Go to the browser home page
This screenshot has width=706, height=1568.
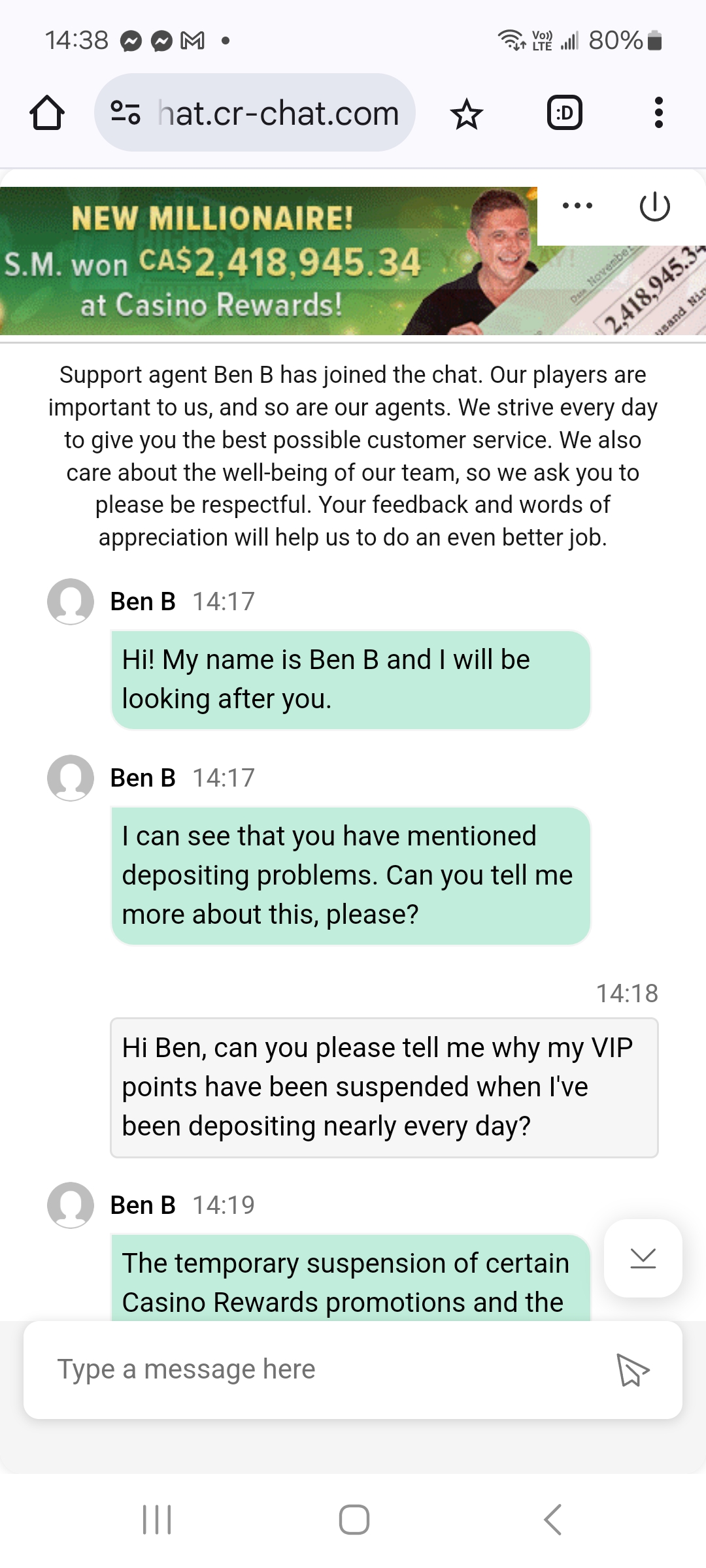tap(47, 113)
